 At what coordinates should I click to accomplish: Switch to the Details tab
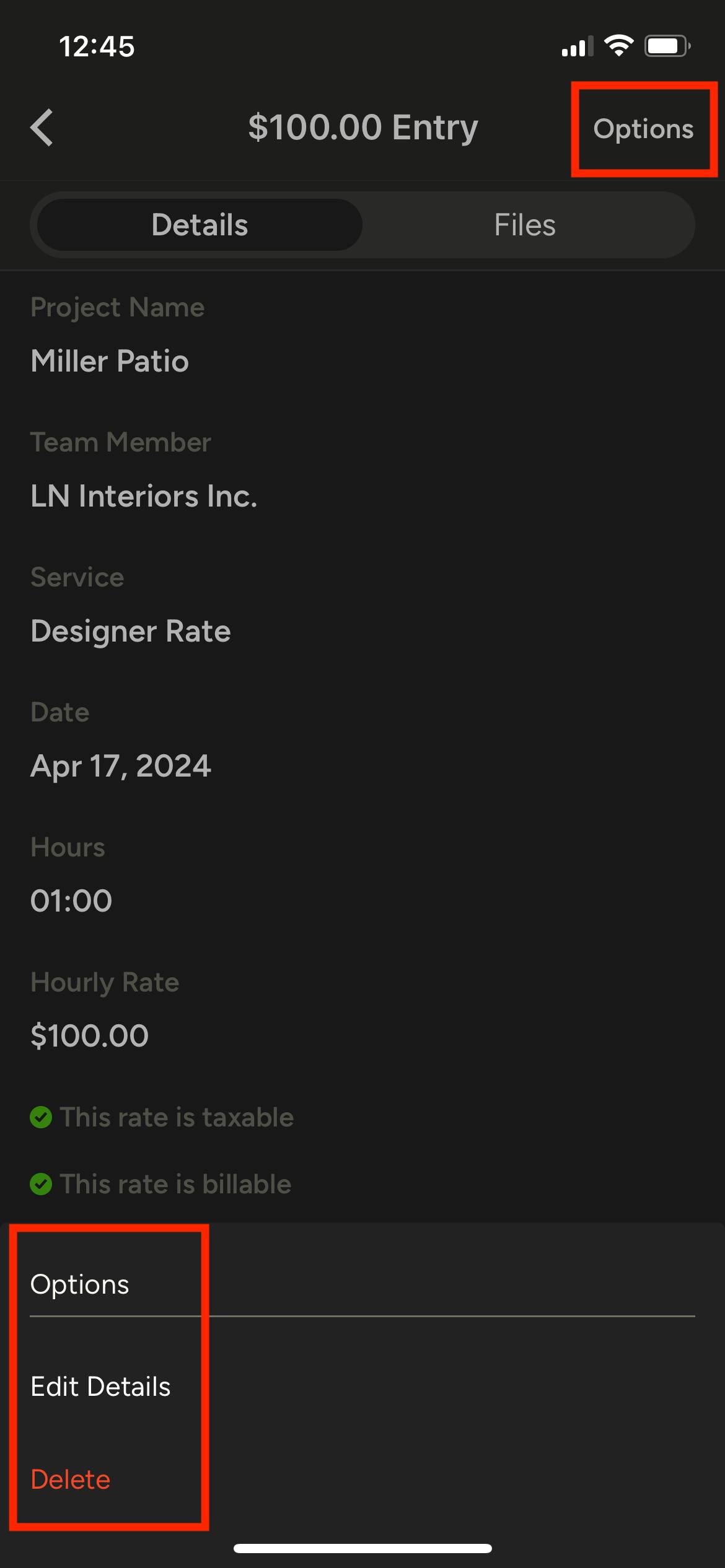[x=198, y=224]
